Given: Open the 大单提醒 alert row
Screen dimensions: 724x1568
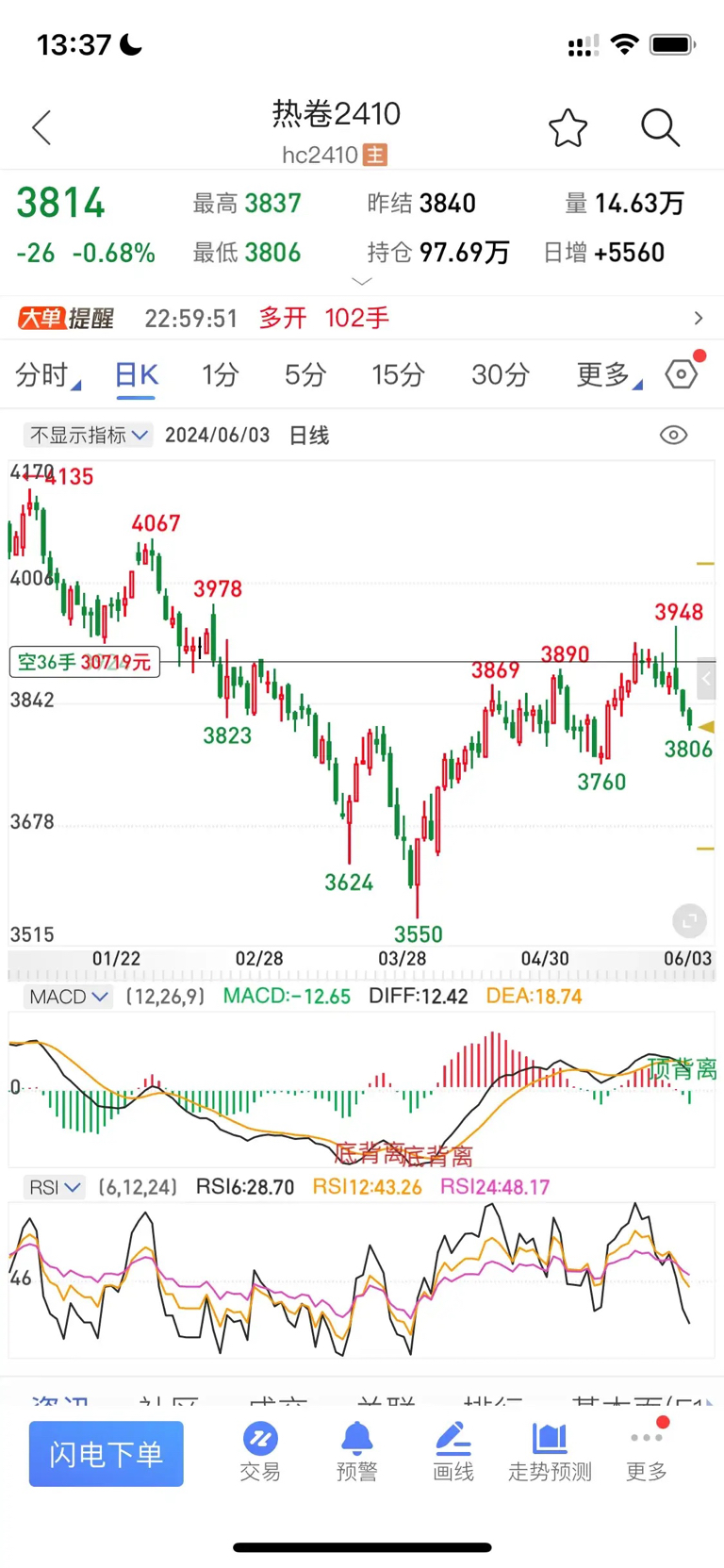Looking at the screenshot, I should [362, 319].
